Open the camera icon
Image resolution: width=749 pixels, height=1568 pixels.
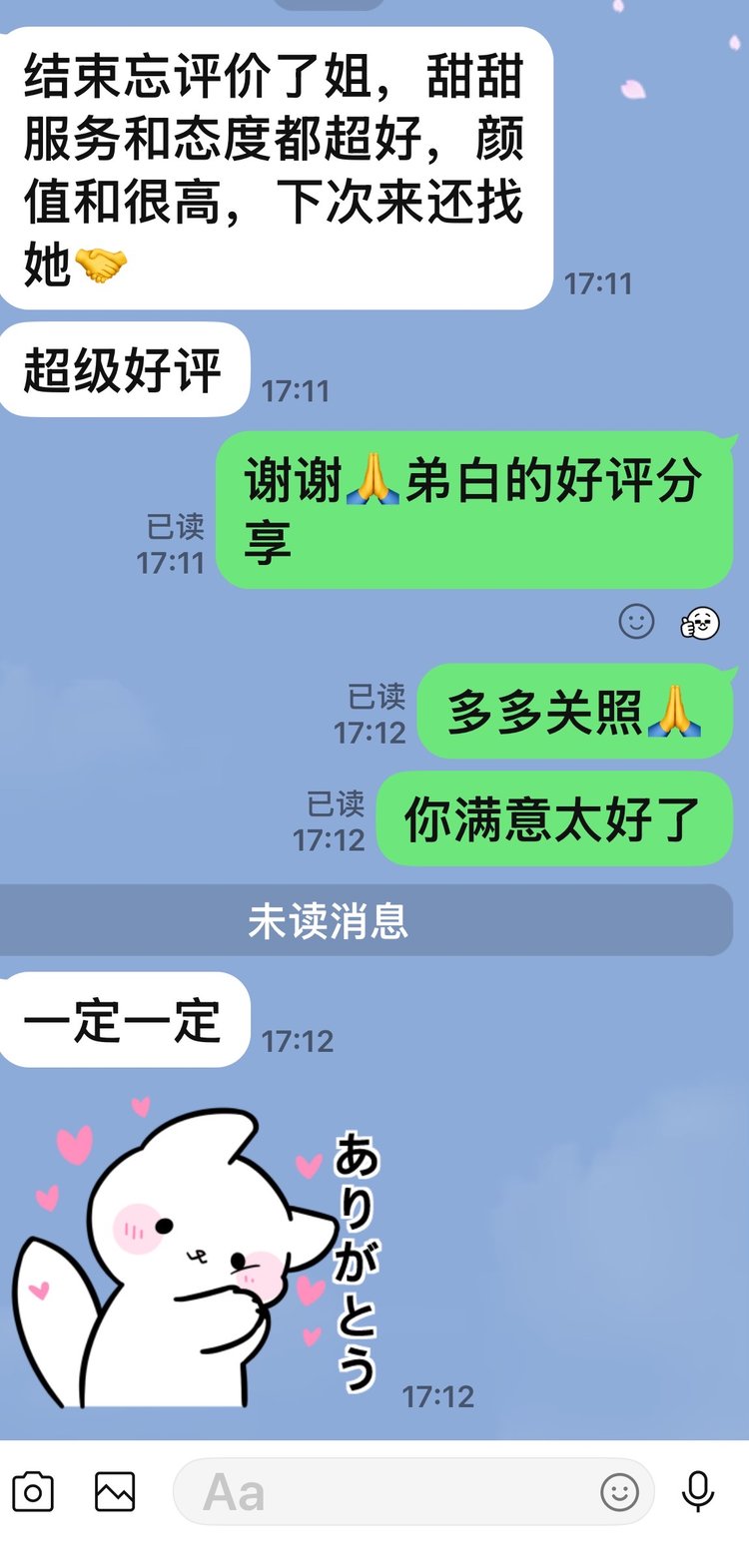[x=33, y=1492]
